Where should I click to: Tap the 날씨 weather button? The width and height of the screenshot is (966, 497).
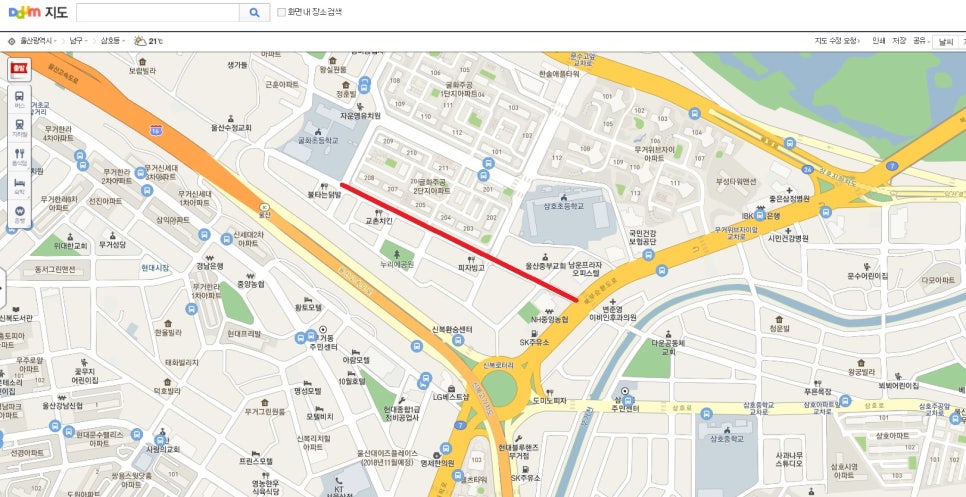pyautogui.click(x=944, y=42)
